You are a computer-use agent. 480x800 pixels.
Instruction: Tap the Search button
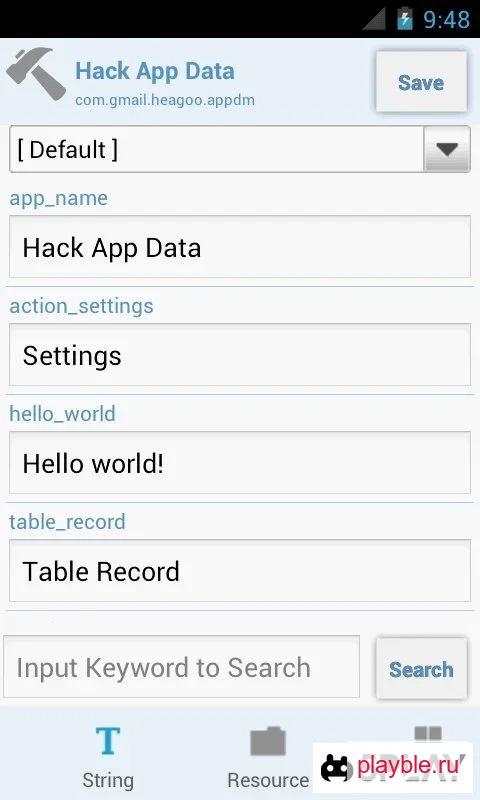(x=421, y=668)
